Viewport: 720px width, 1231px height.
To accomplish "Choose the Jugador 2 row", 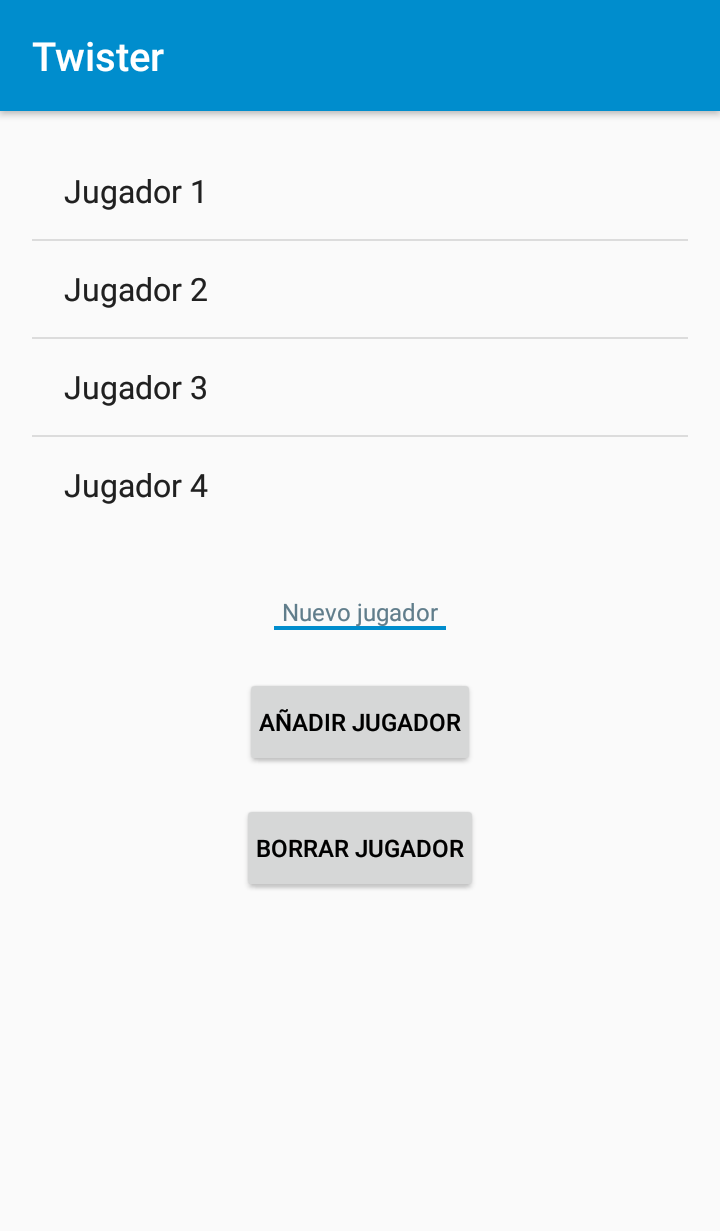I will tap(360, 290).
